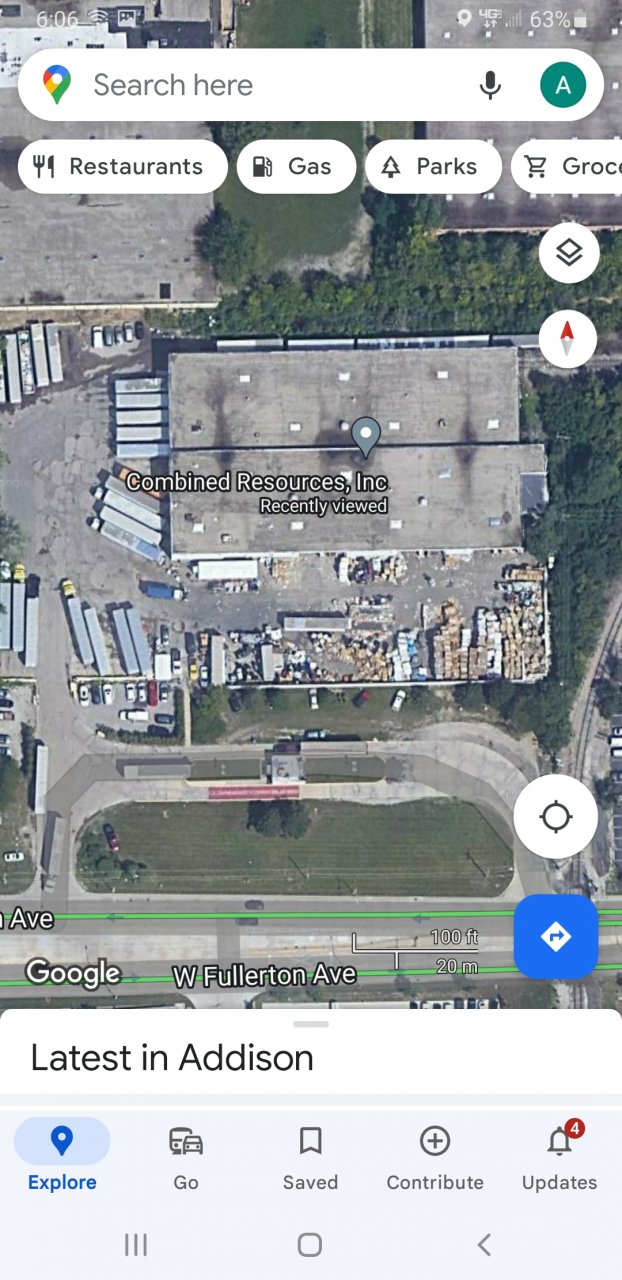Go to the Contribute tab
The image size is (622, 1280).
[x=435, y=1156]
